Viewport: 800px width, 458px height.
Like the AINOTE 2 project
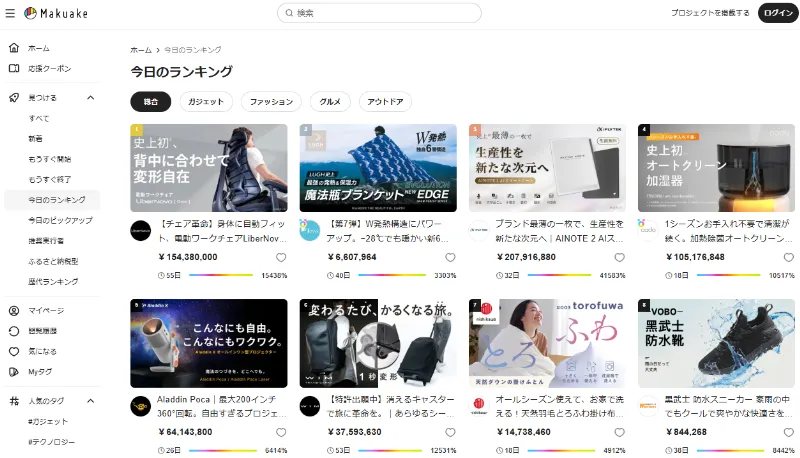[620, 257]
